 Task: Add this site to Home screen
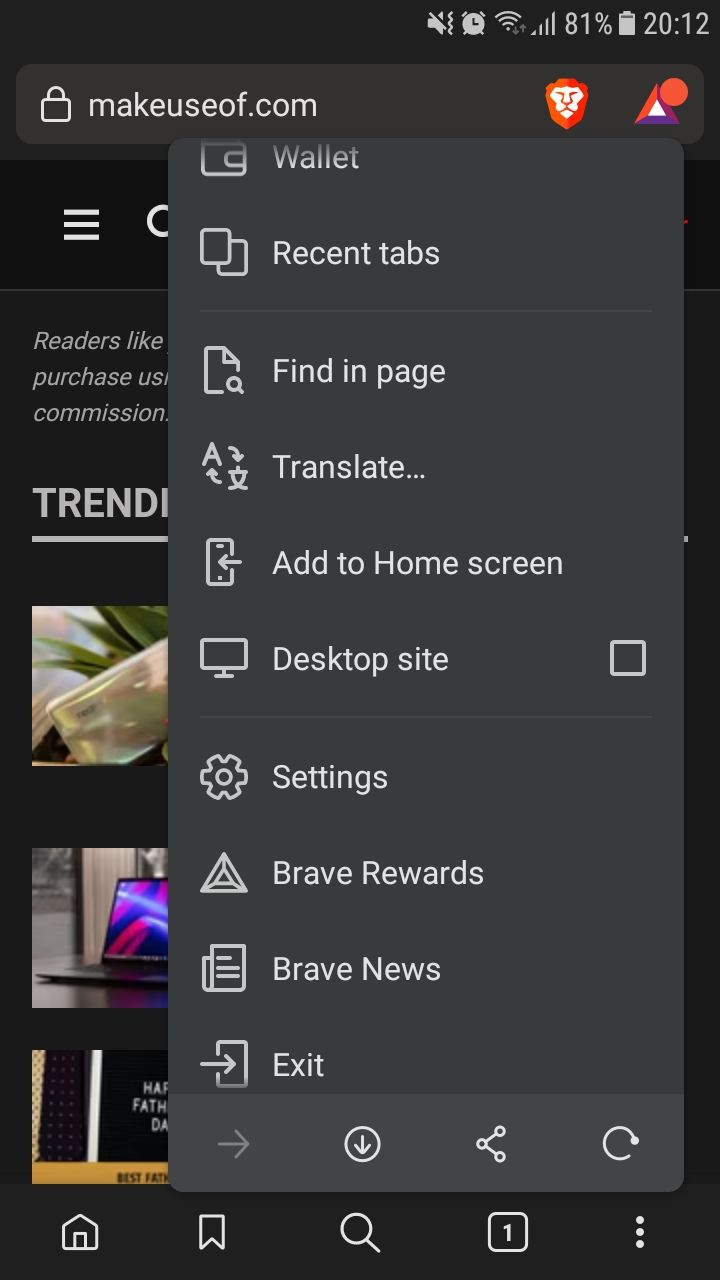point(416,563)
